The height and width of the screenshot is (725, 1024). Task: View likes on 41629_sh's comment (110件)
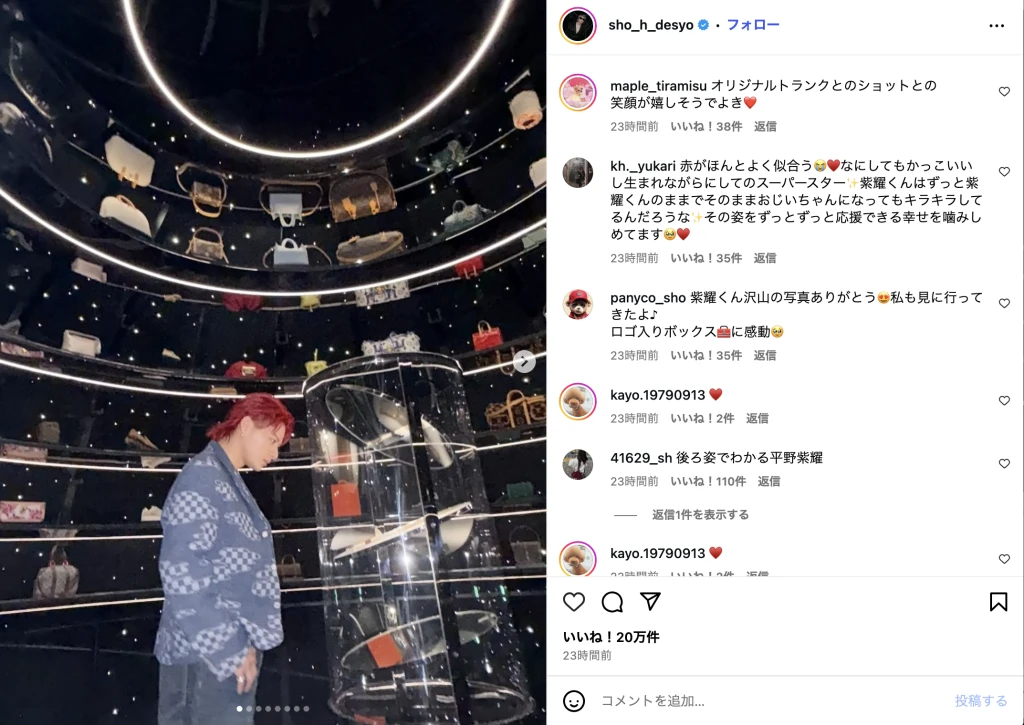708,481
